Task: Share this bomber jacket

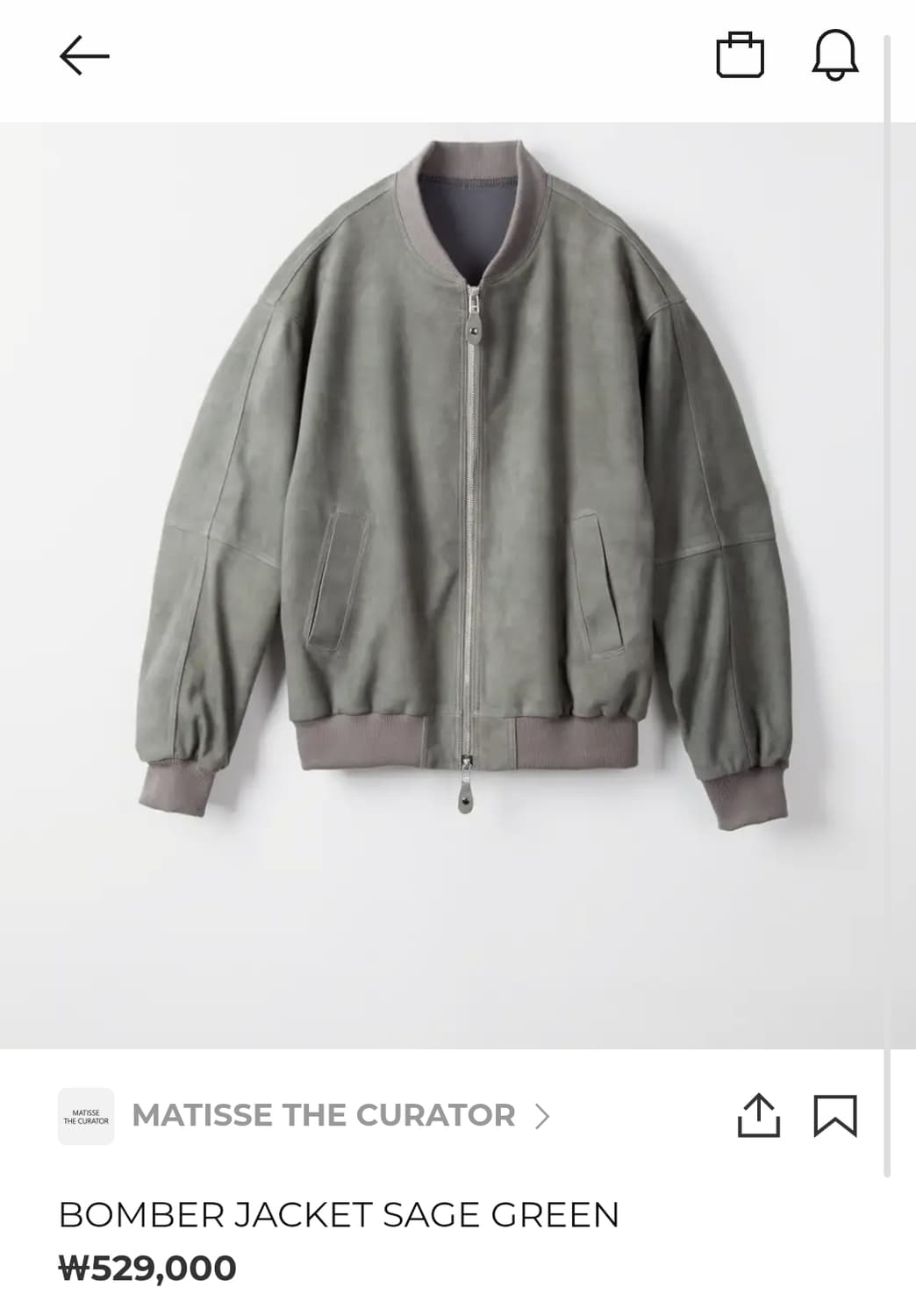Action: (x=758, y=1115)
